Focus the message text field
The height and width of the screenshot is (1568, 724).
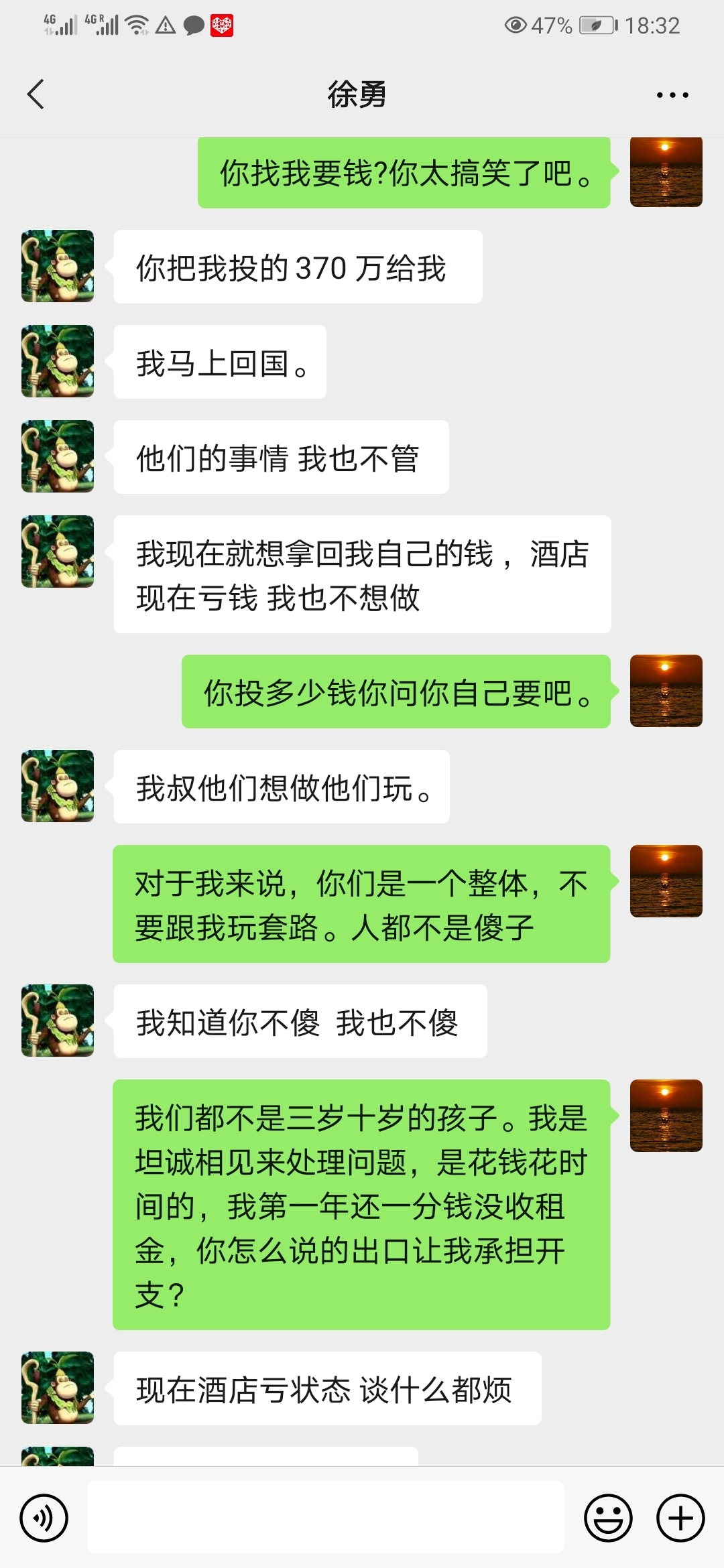(326, 1518)
